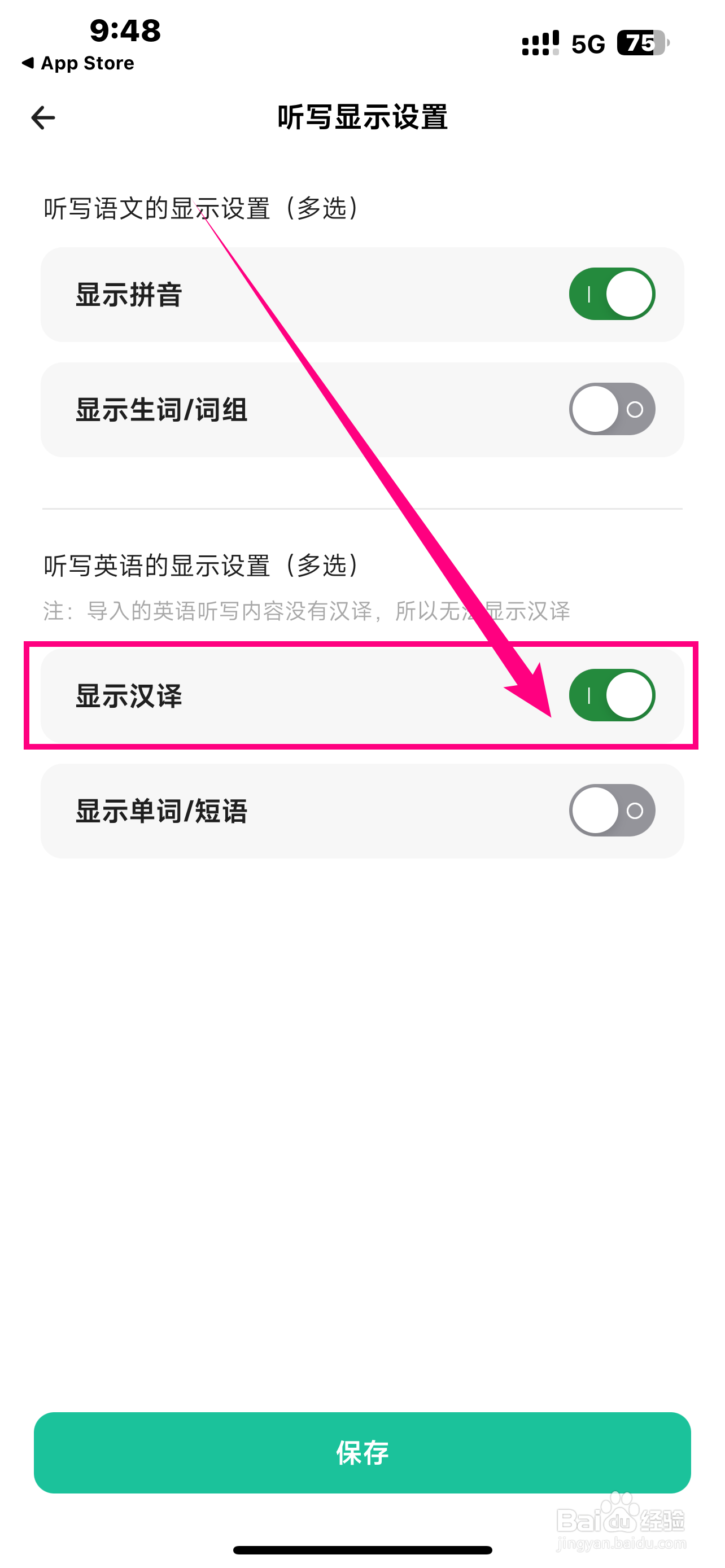
Task: Tap the clock showing 9:48
Action: click(124, 29)
